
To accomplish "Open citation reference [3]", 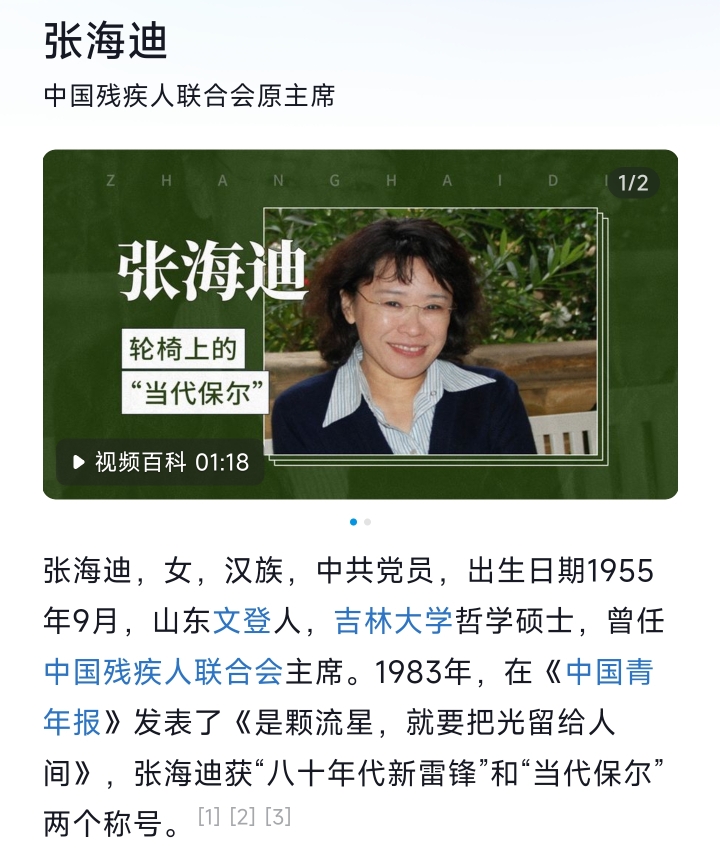I will point(278,816).
